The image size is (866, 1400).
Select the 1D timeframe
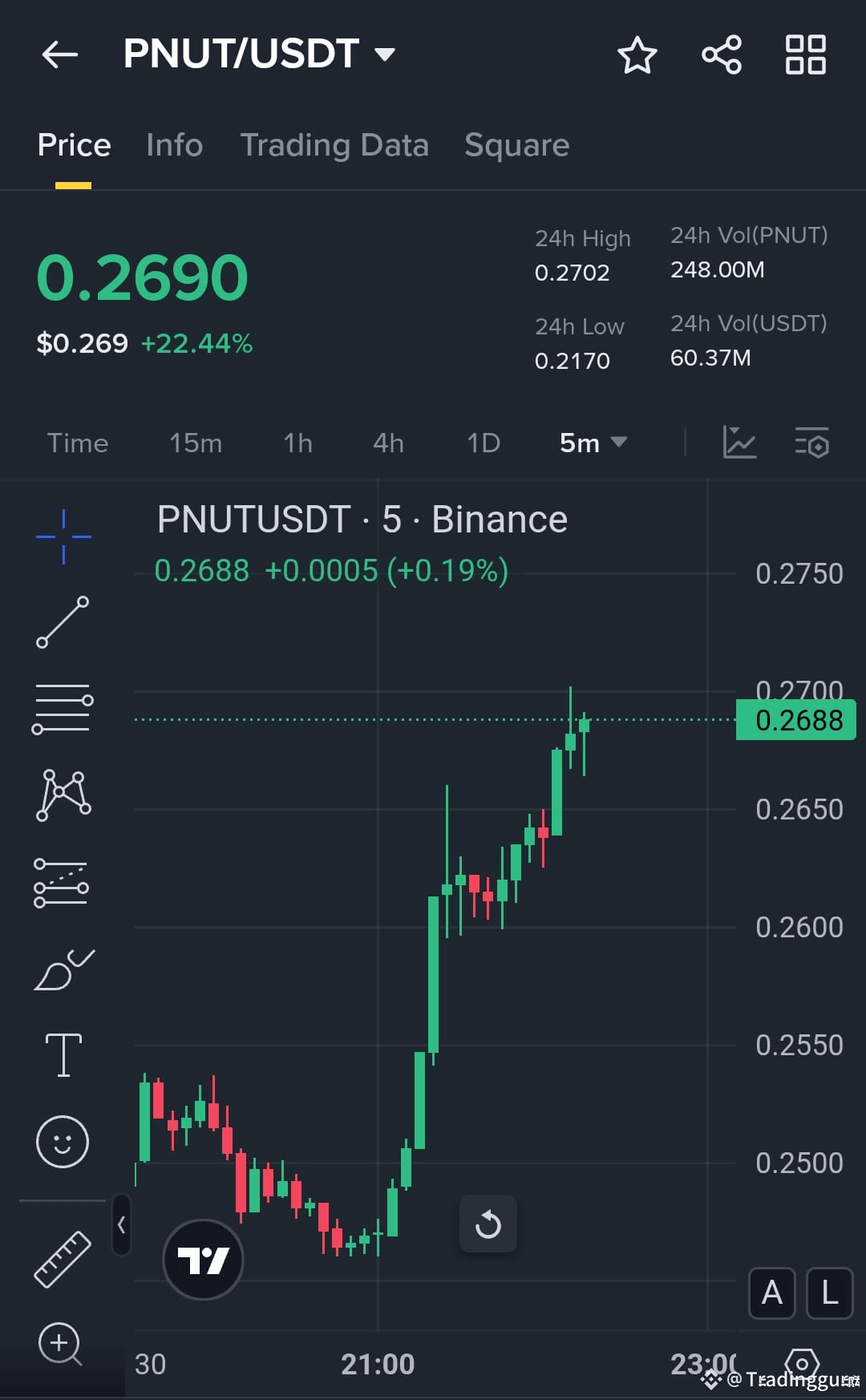[483, 443]
